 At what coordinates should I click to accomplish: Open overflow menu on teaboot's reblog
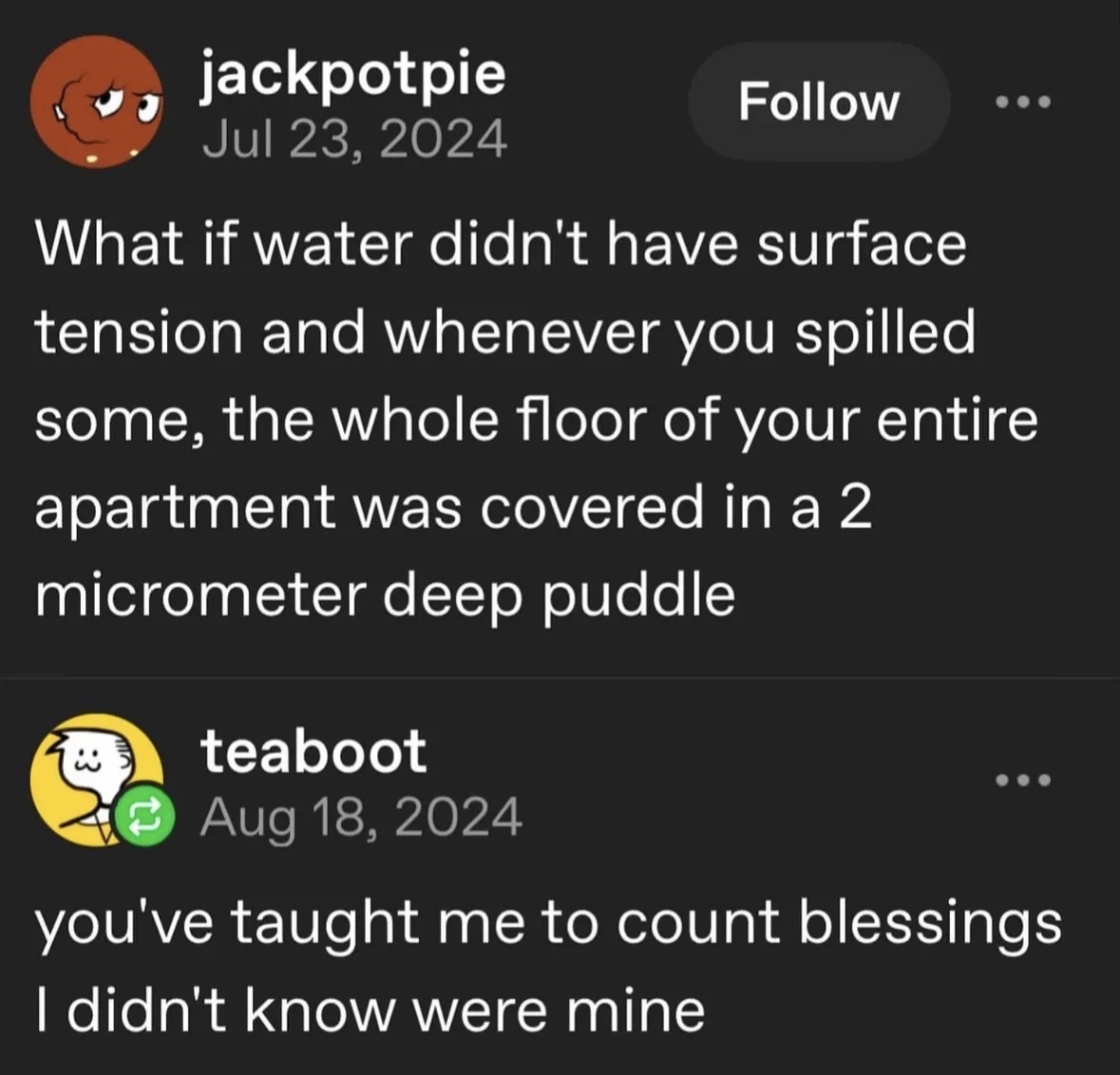pyautogui.click(x=1022, y=781)
